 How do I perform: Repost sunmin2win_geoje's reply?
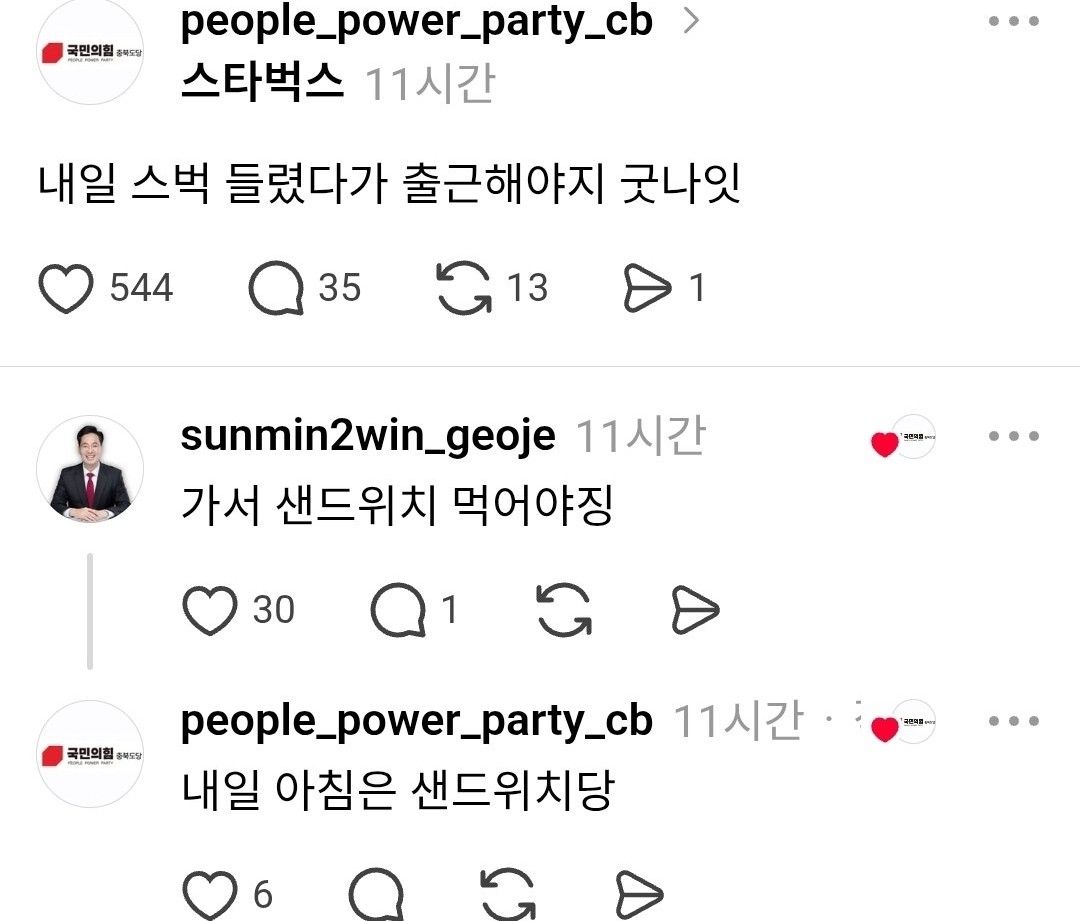click(x=564, y=610)
